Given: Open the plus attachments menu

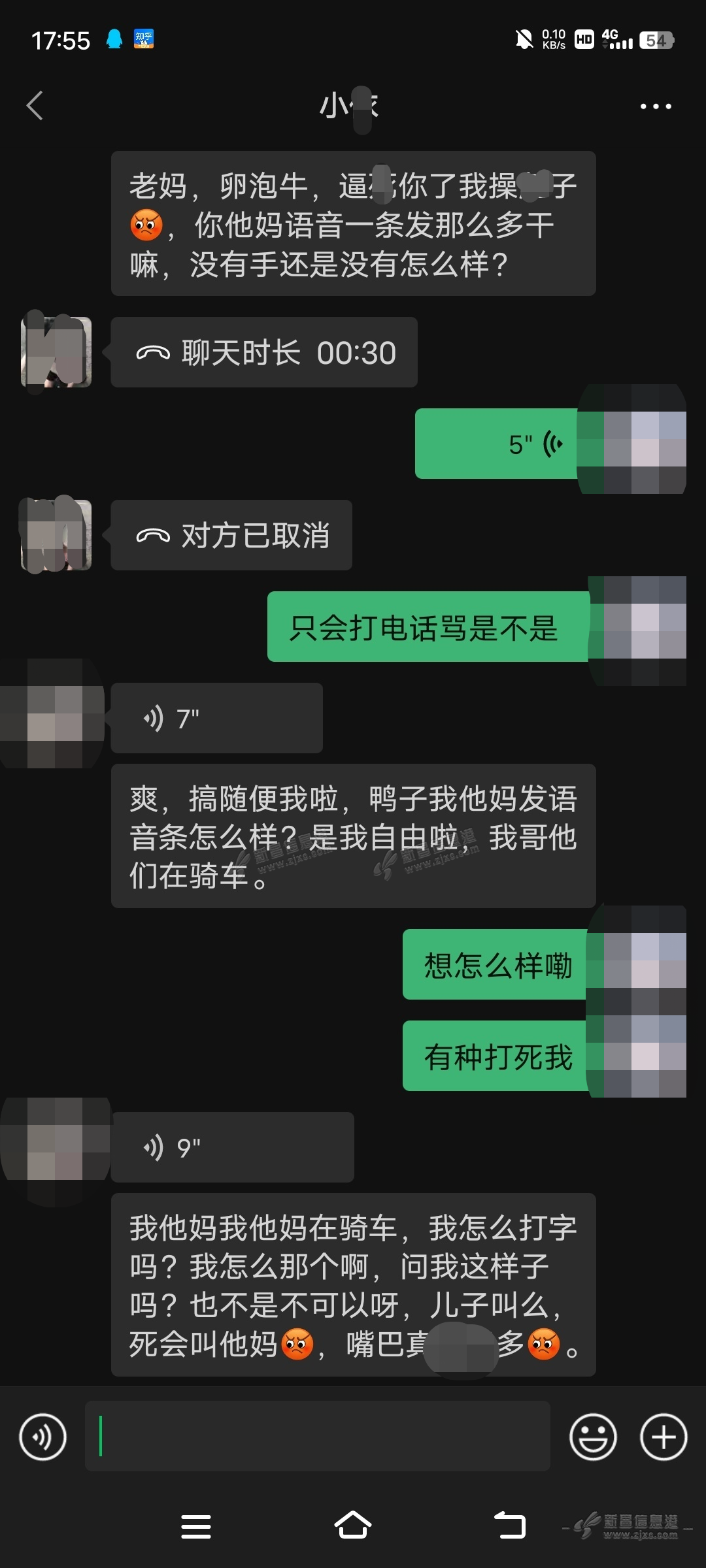Looking at the screenshot, I should tap(663, 1437).
